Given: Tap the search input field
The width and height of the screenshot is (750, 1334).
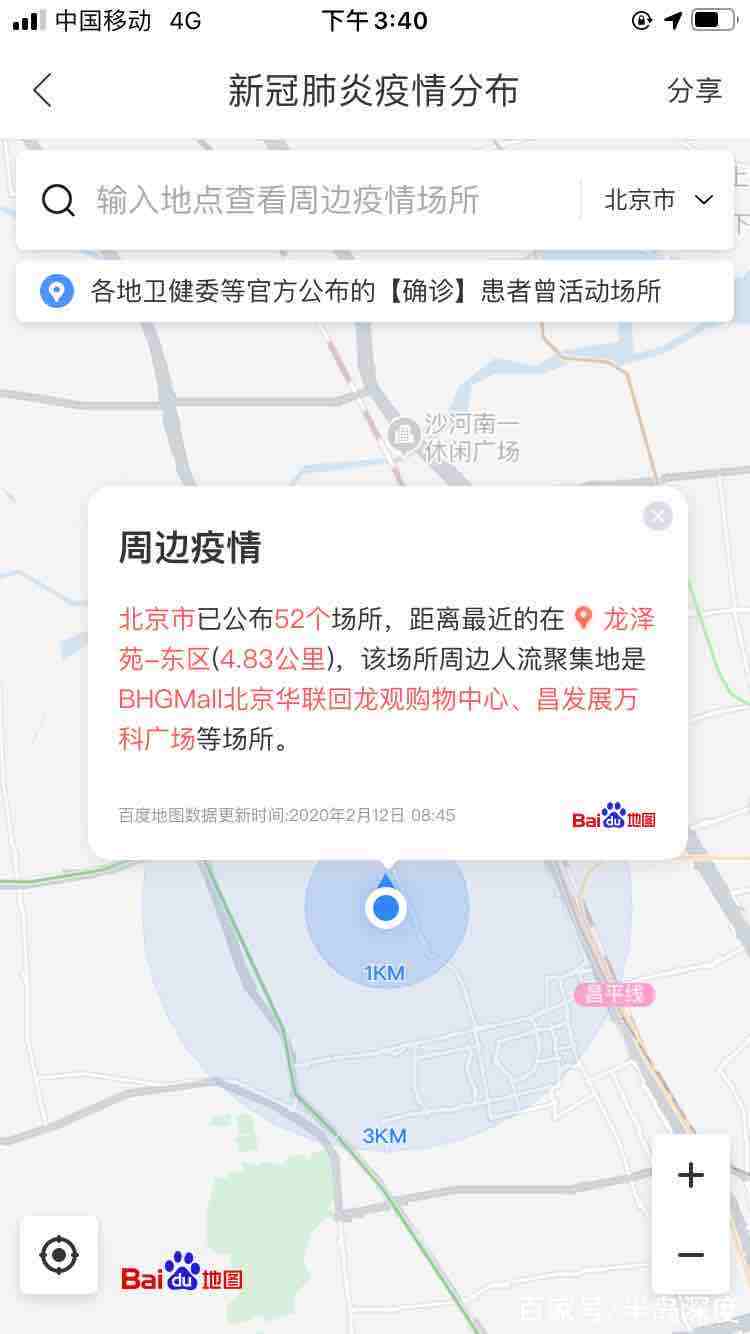Looking at the screenshot, I should click(x=300, y=199).
